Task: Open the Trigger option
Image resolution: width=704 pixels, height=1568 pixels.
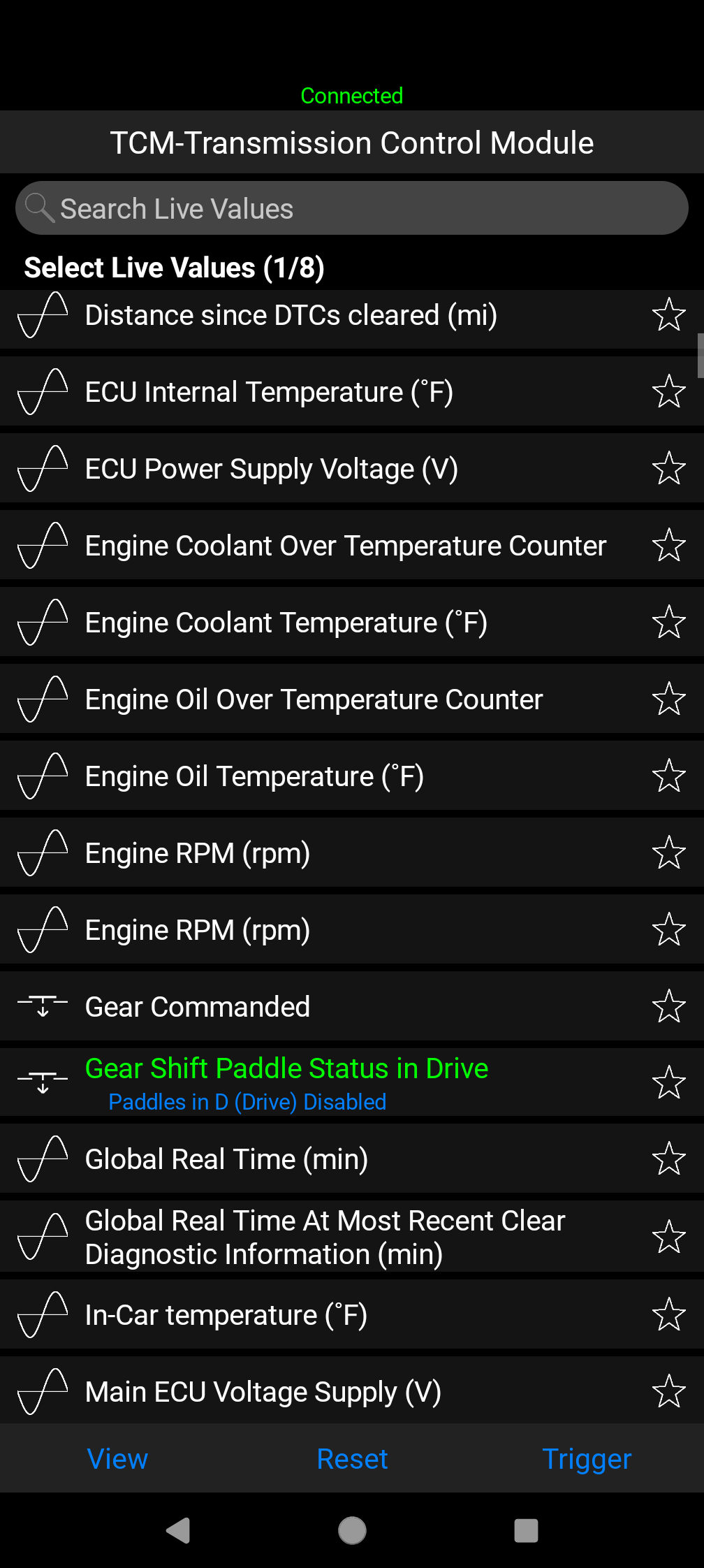Action: click(587, 1458)
